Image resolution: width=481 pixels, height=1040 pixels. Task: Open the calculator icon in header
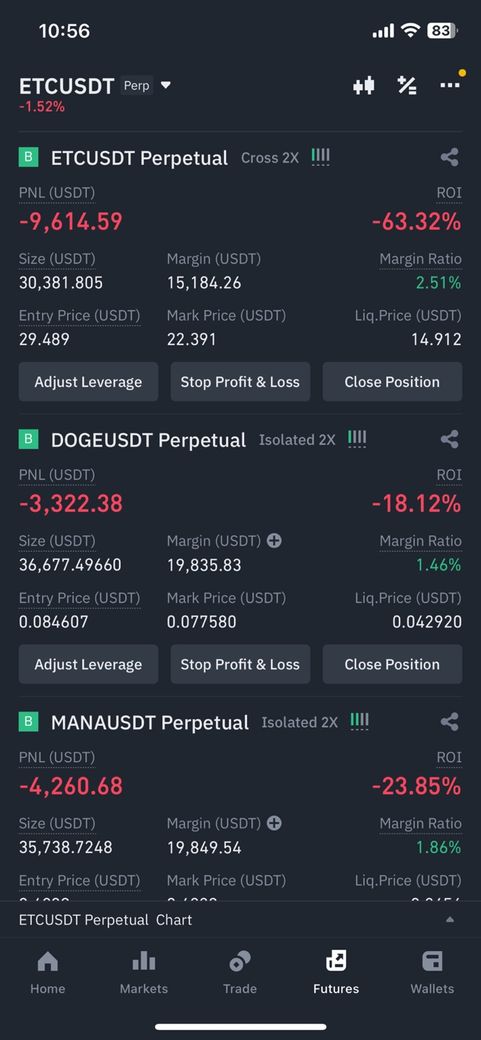click(x=407, y=85)
